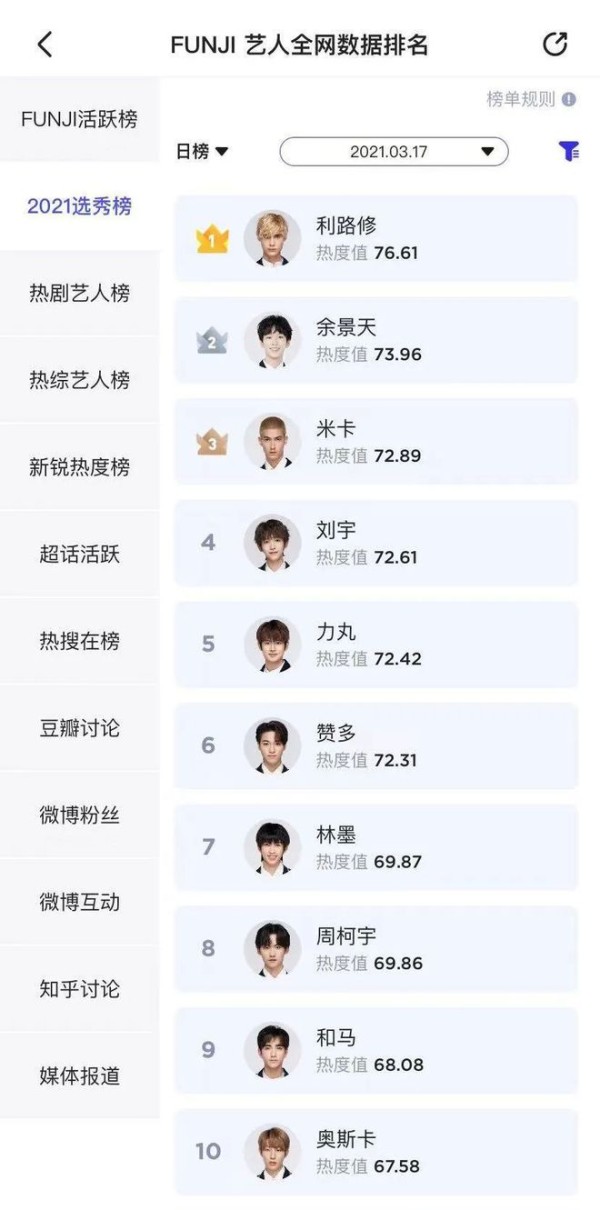Switch to the 知乎讨论 tab
The height and width of the screenshot is (1210, 600).
click(x=79, y=989)
